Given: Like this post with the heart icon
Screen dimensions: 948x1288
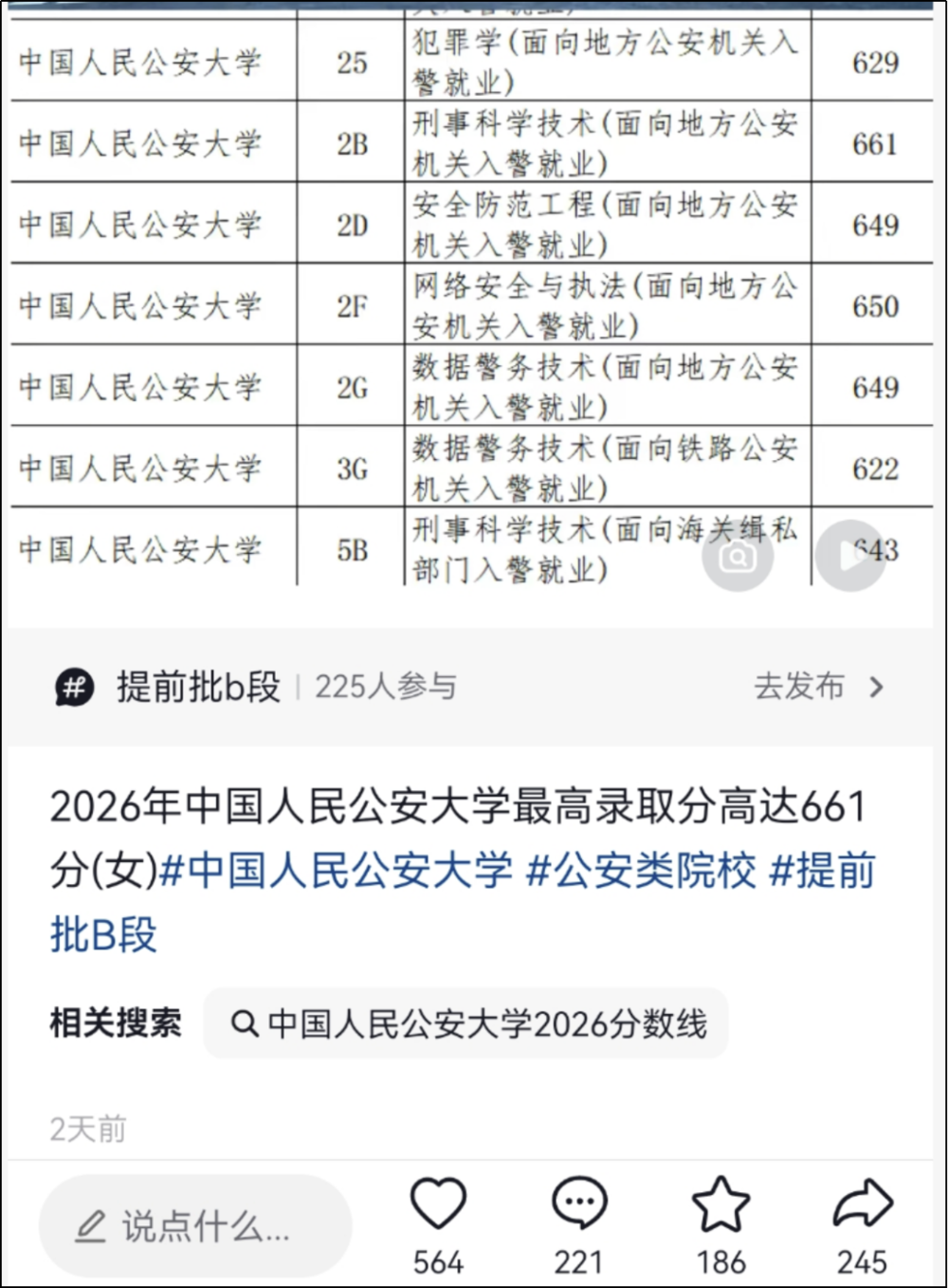Looking at the screenshot, I should click(438, 1204).
